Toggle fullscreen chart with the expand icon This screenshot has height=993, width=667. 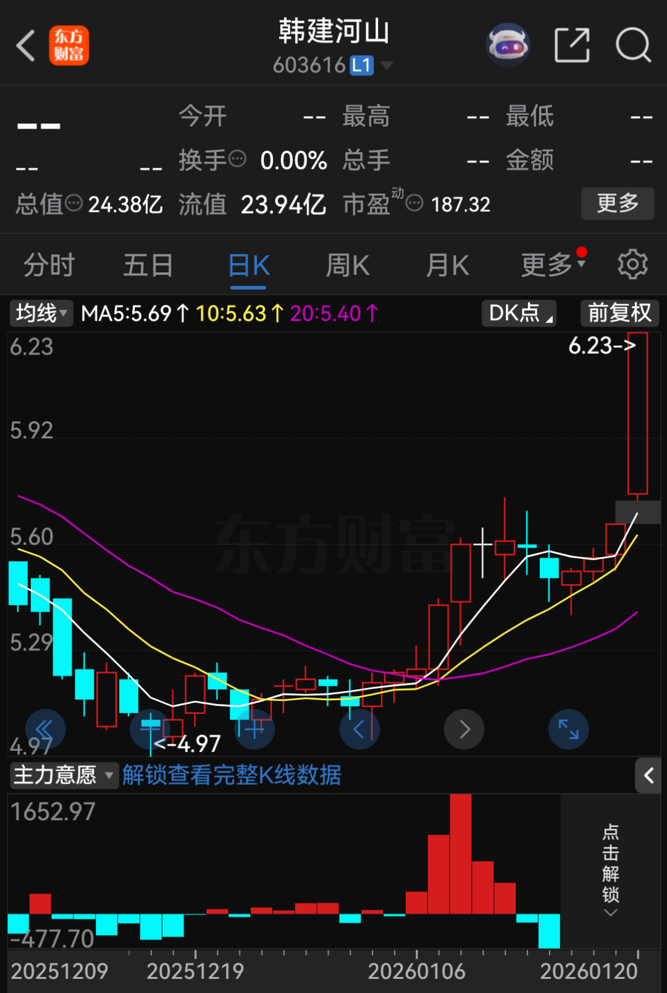[x=568, y=729]
